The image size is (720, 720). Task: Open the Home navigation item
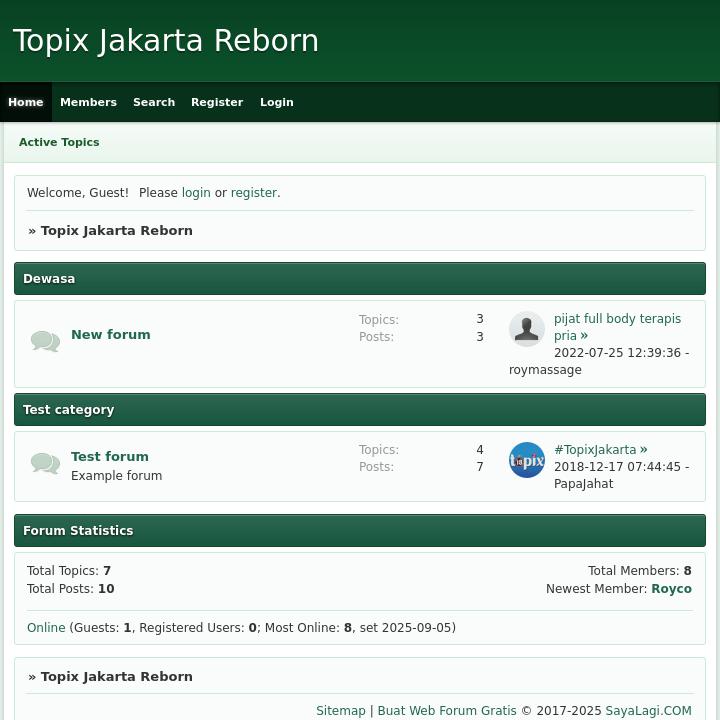pos(26,102)
